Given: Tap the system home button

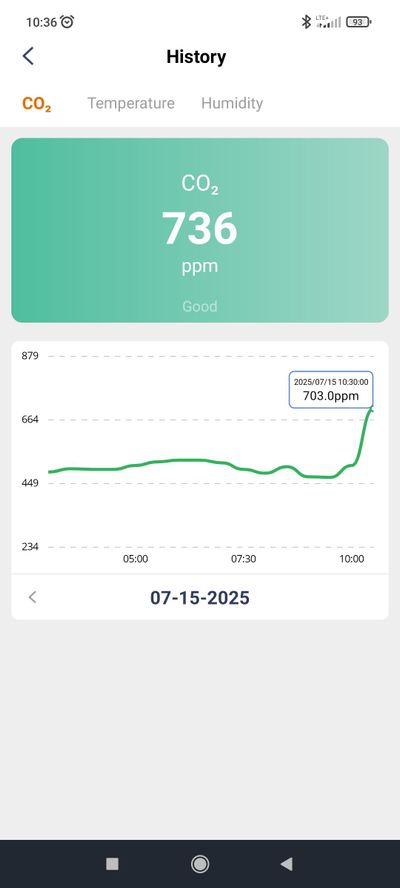Looking at the screenshot, I should click(x=199, y=864).
